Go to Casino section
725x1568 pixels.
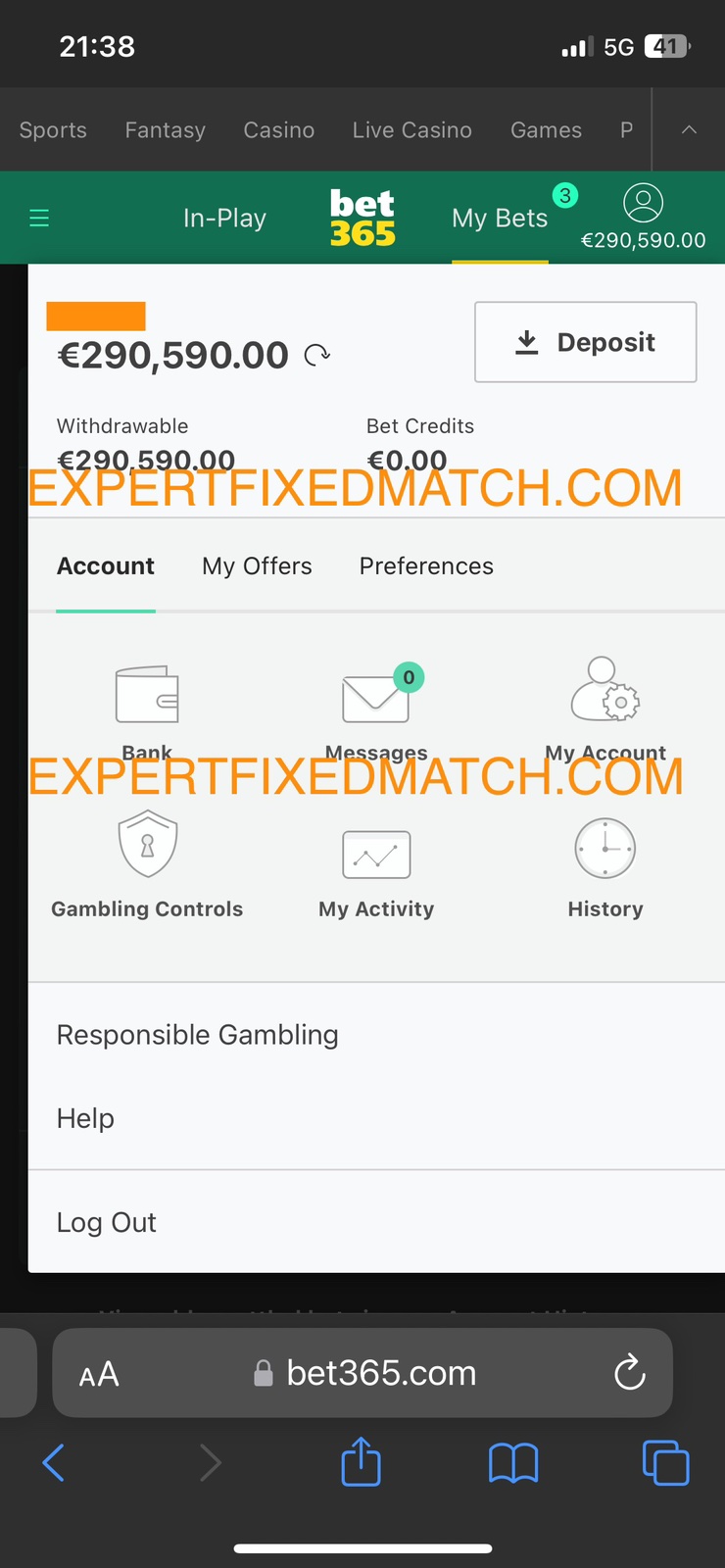point(279,130)
